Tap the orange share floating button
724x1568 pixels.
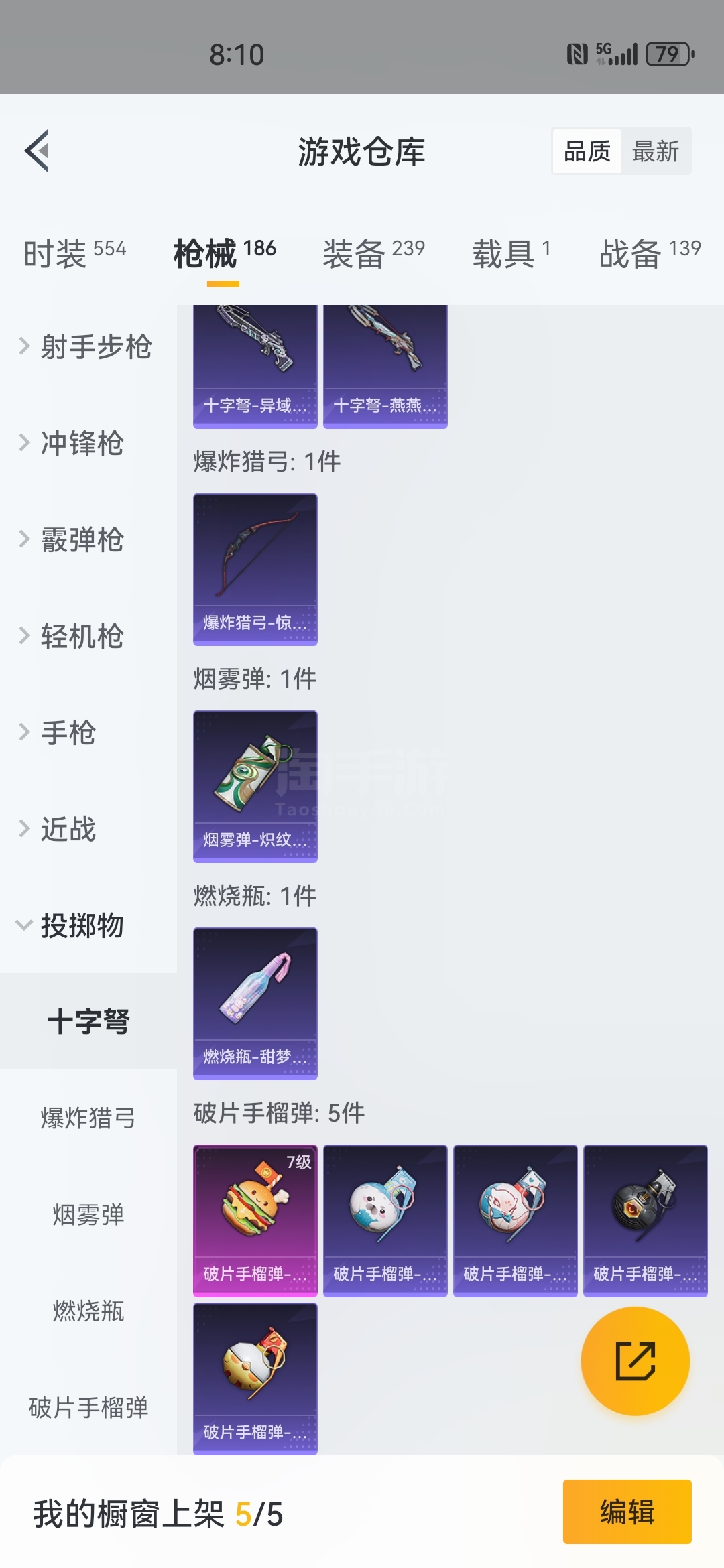coord(635,1361)
